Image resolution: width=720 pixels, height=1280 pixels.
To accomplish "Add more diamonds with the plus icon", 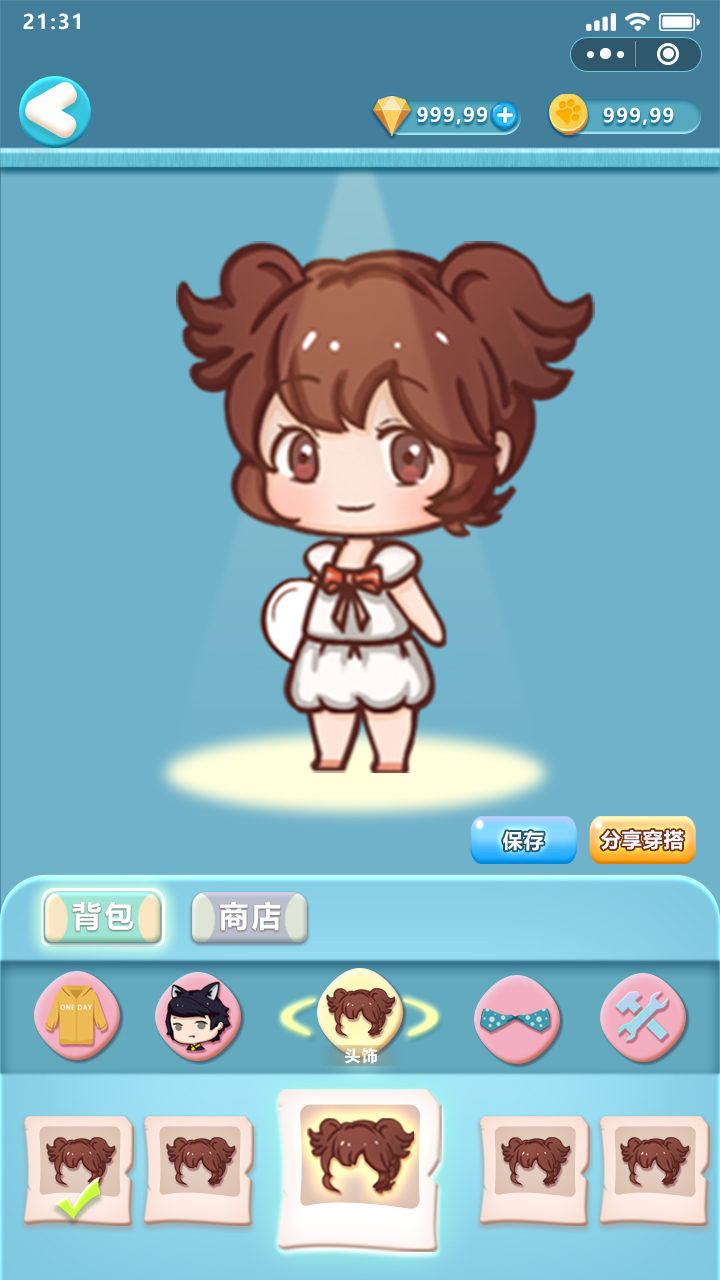I will coord(505,116).
